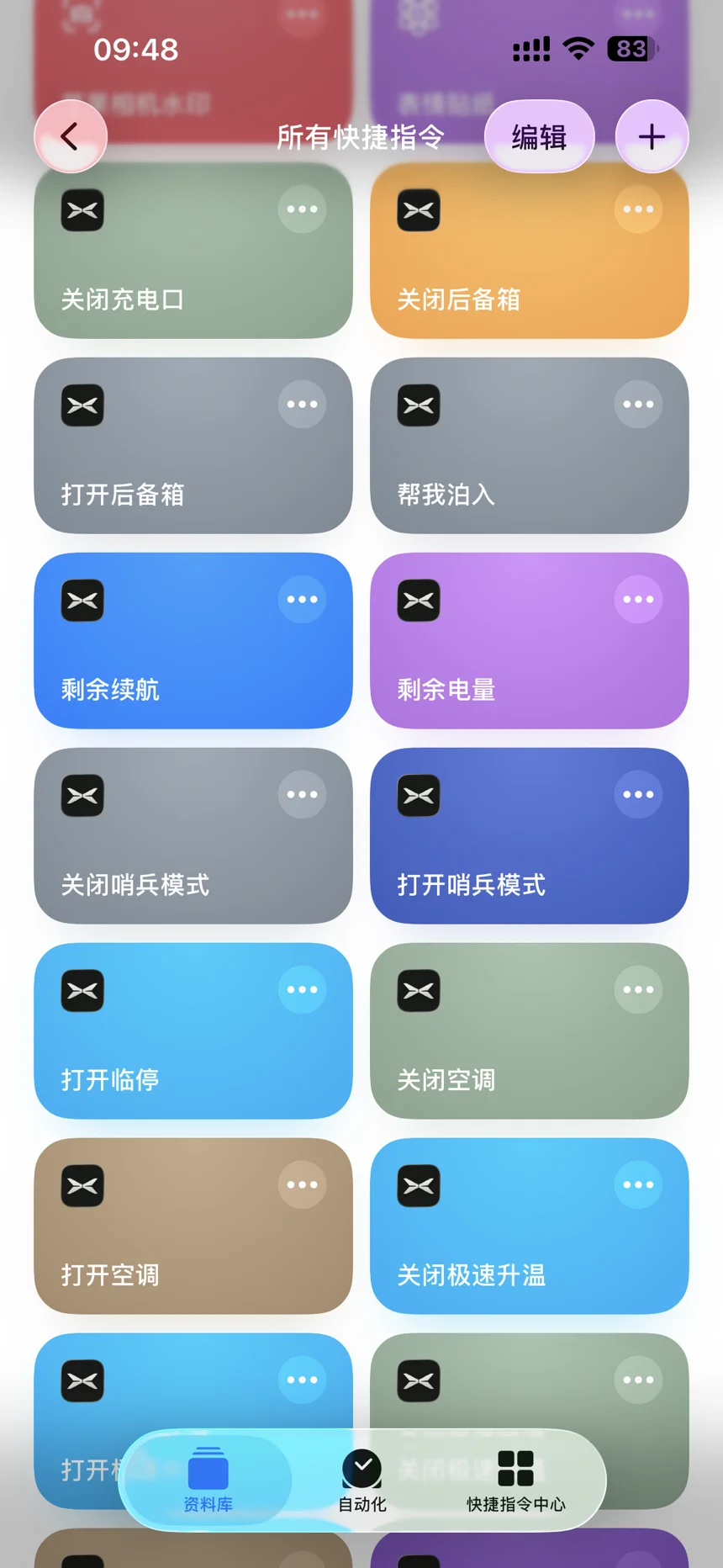Select the 资料库 tab

[x=208, y=1481]
